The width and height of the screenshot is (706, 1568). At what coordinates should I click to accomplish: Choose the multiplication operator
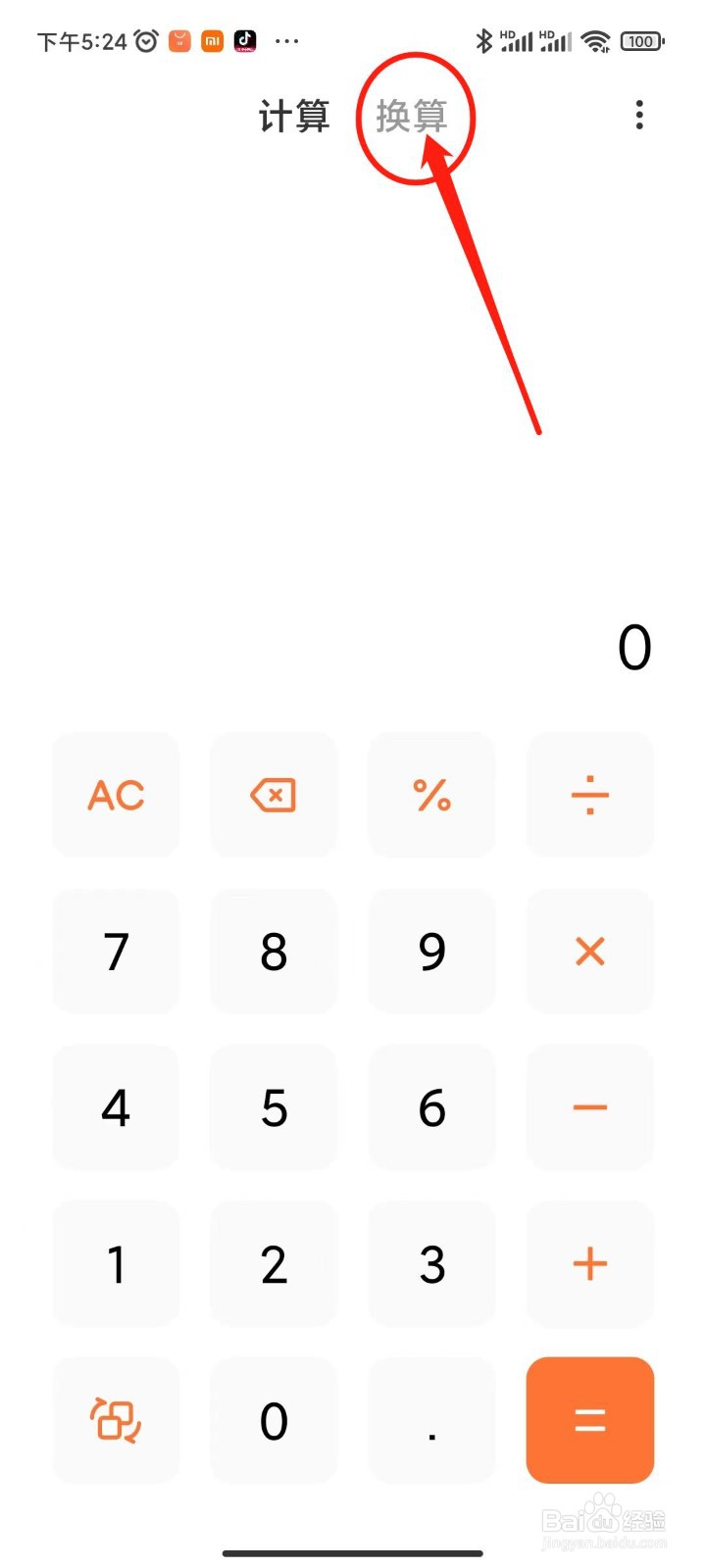(x=589, y=952)
